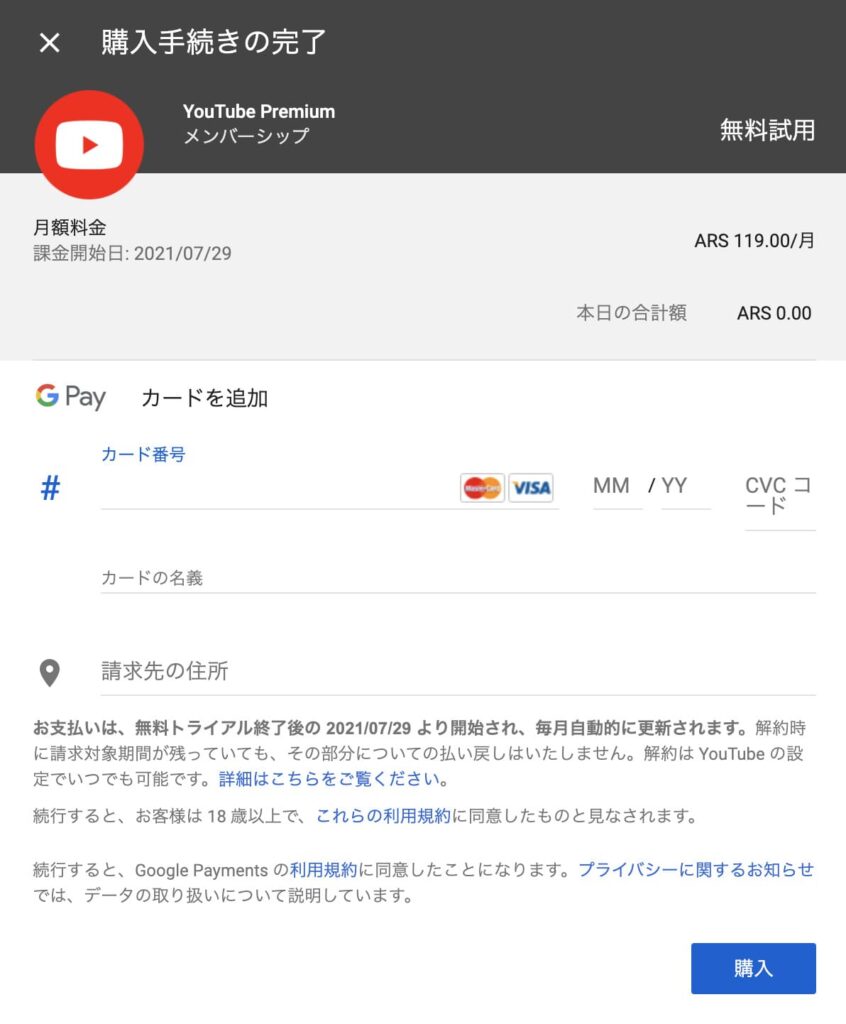846x1024 pixels.
Task: Tap the card number field
Action: point(275,488)
